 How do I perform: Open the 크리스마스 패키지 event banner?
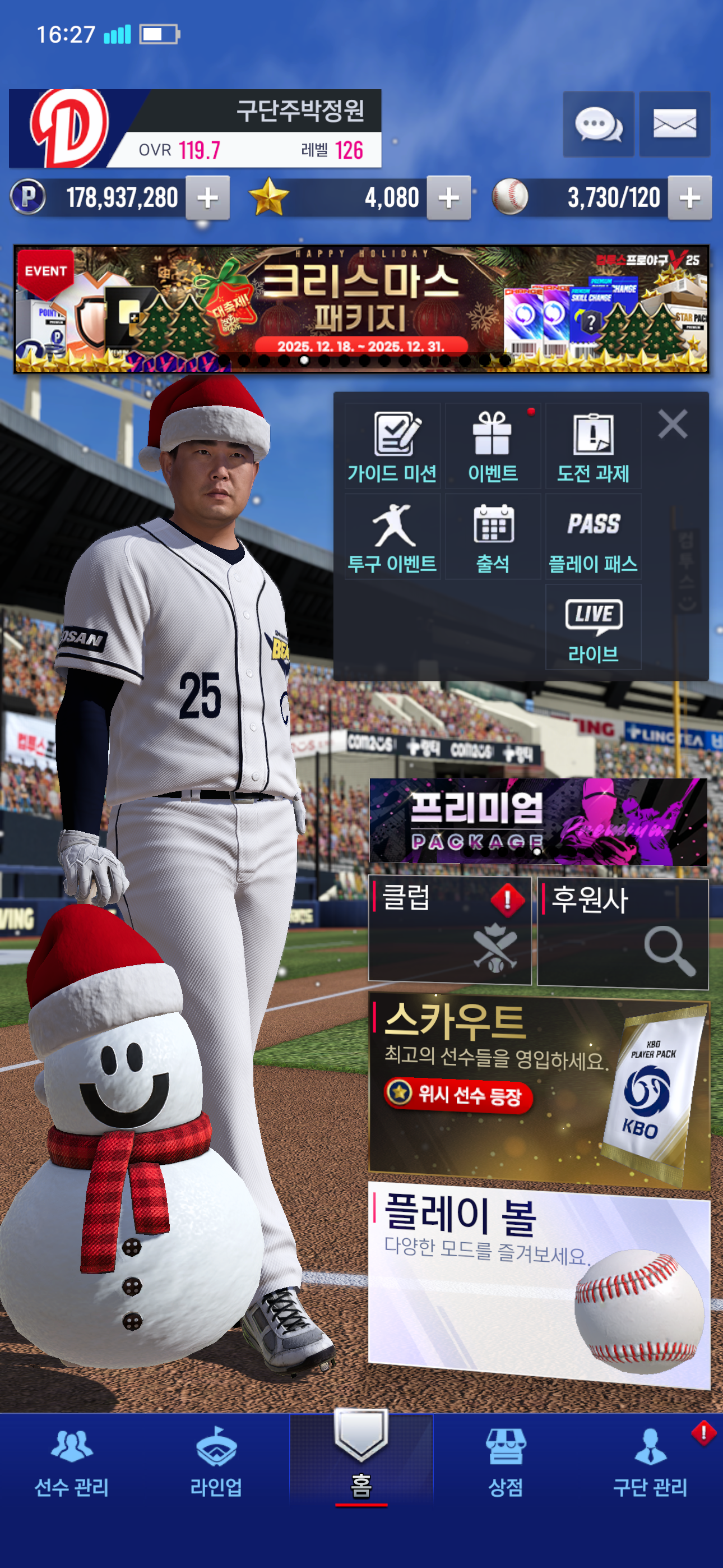point(361,309)
